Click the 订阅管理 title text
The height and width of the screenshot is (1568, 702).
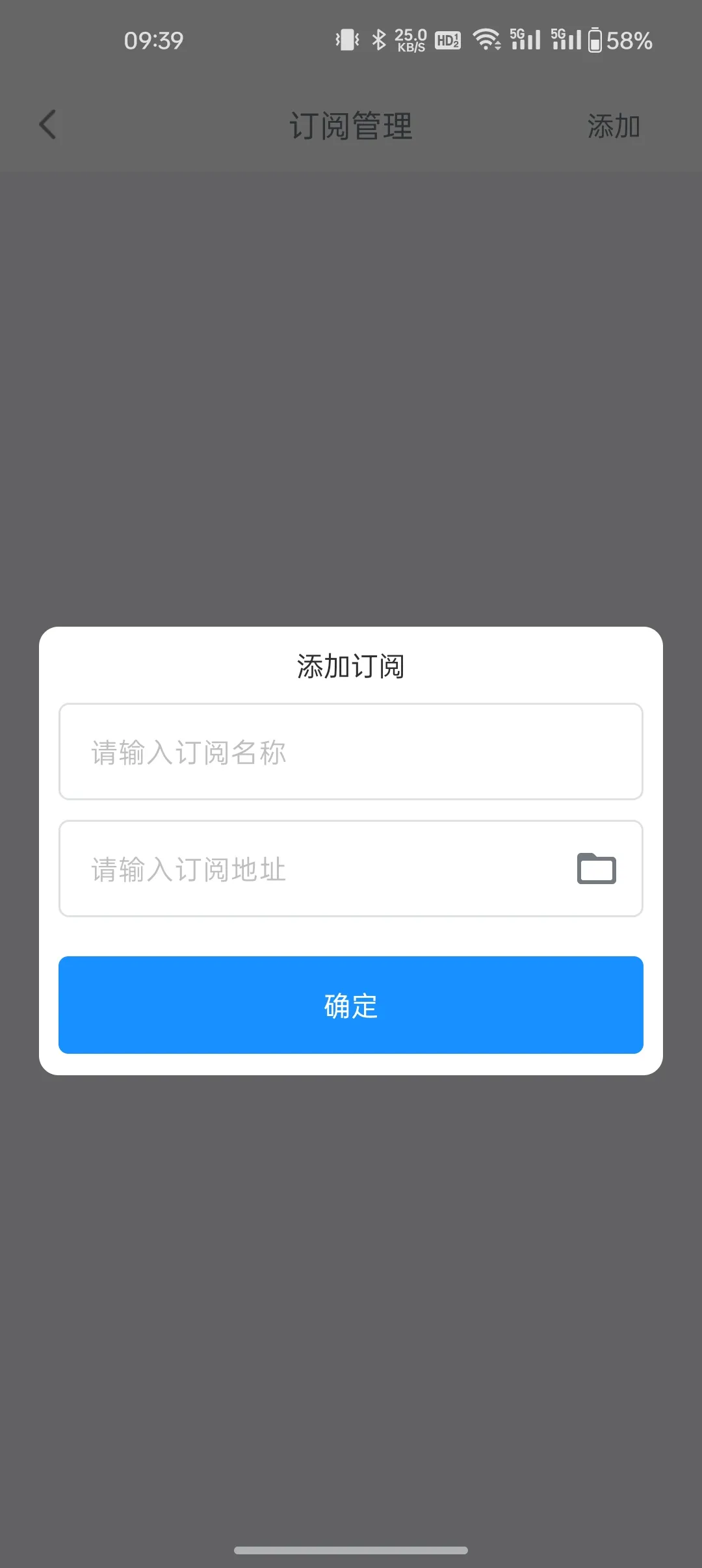(x=351, y=127)
